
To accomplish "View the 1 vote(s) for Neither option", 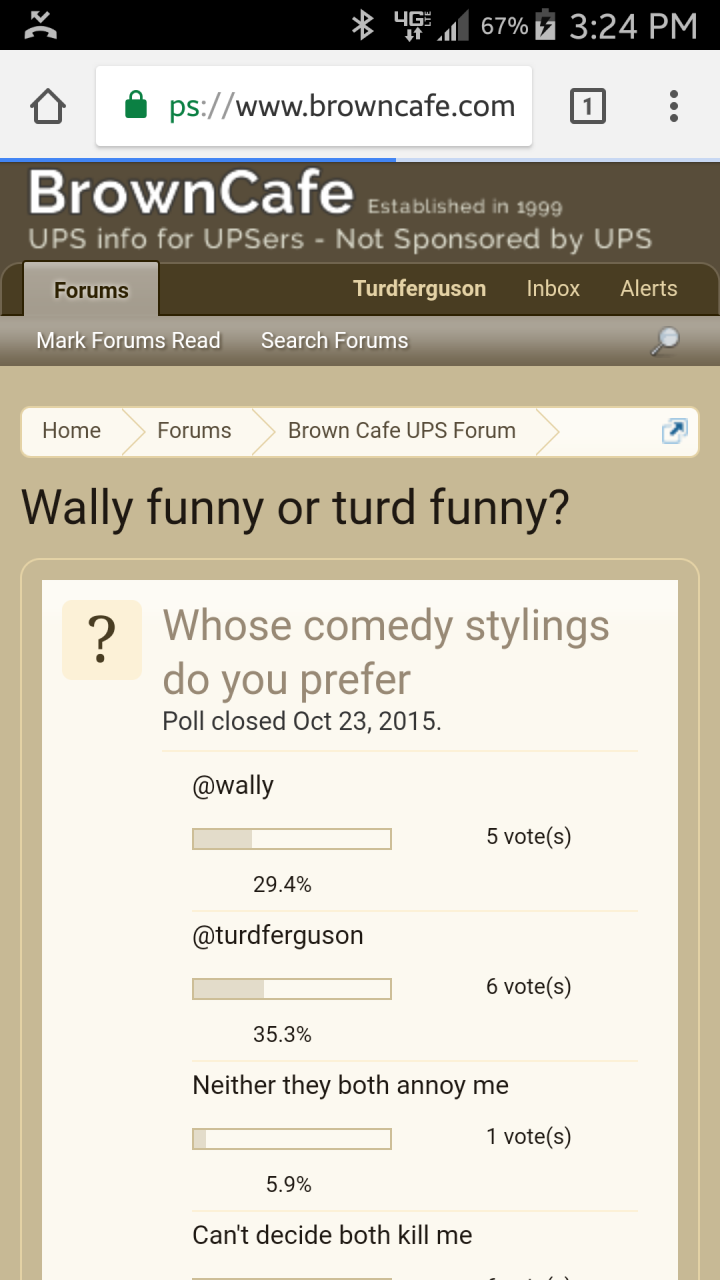I will [529, 1136].
